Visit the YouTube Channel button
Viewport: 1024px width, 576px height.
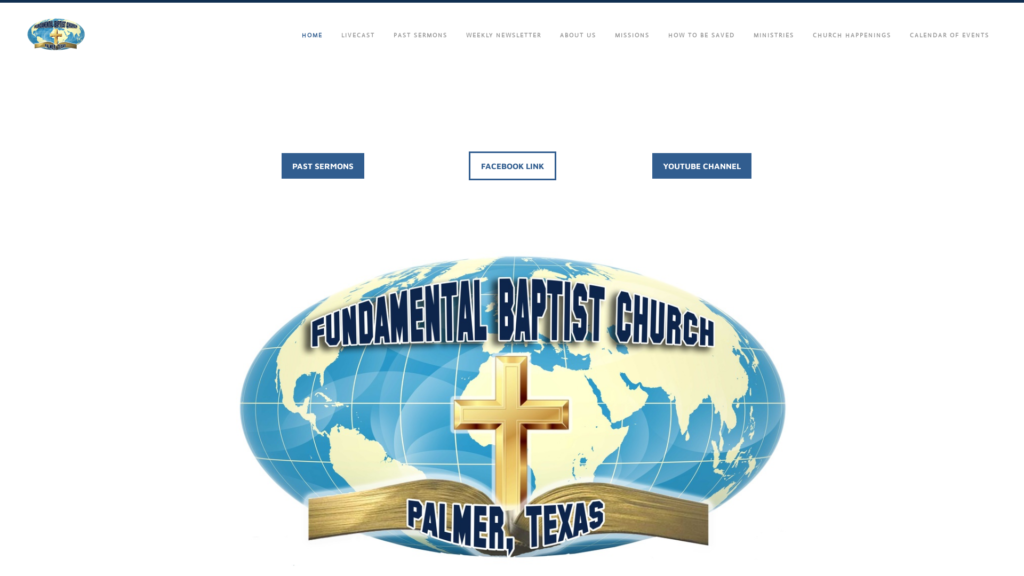pos(701,166)
